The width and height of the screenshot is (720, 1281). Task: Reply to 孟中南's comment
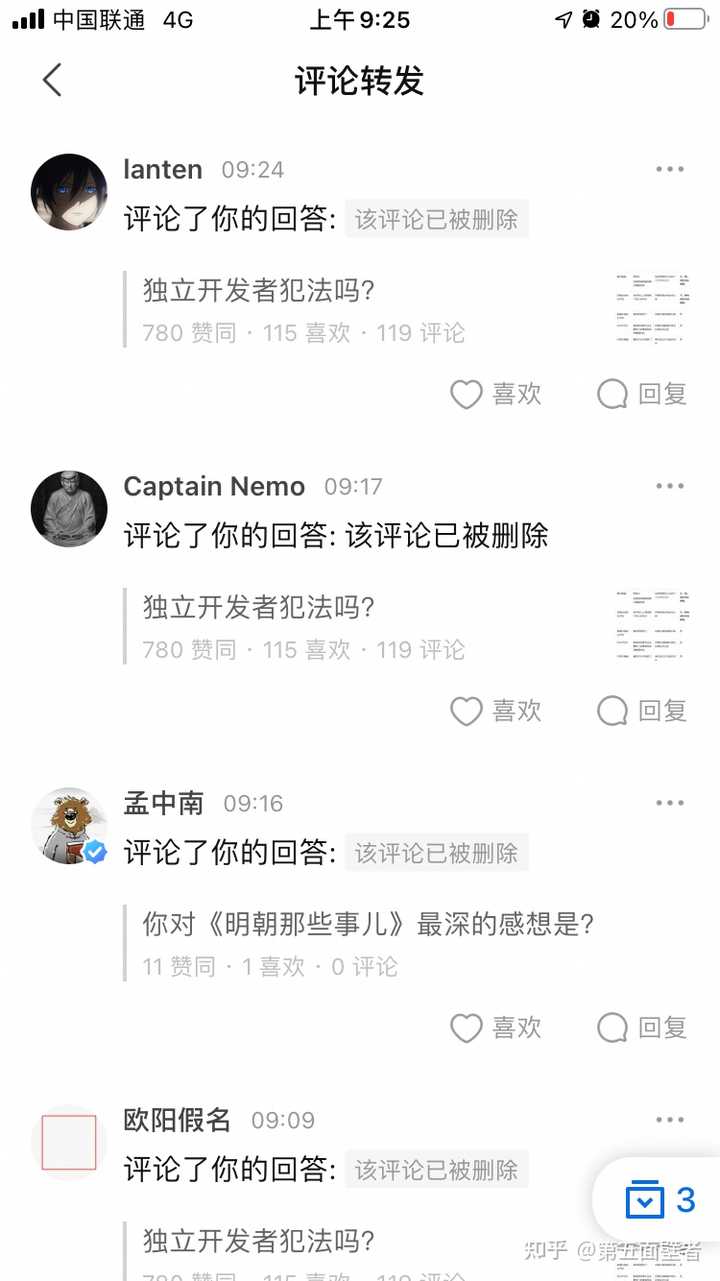pyautogui.click(x=642, y=1027)
